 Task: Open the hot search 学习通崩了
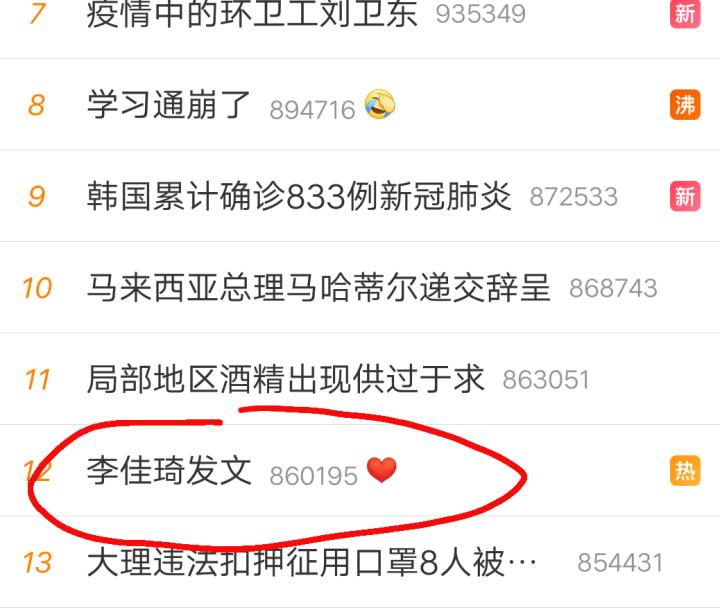[x=168, y=106]
